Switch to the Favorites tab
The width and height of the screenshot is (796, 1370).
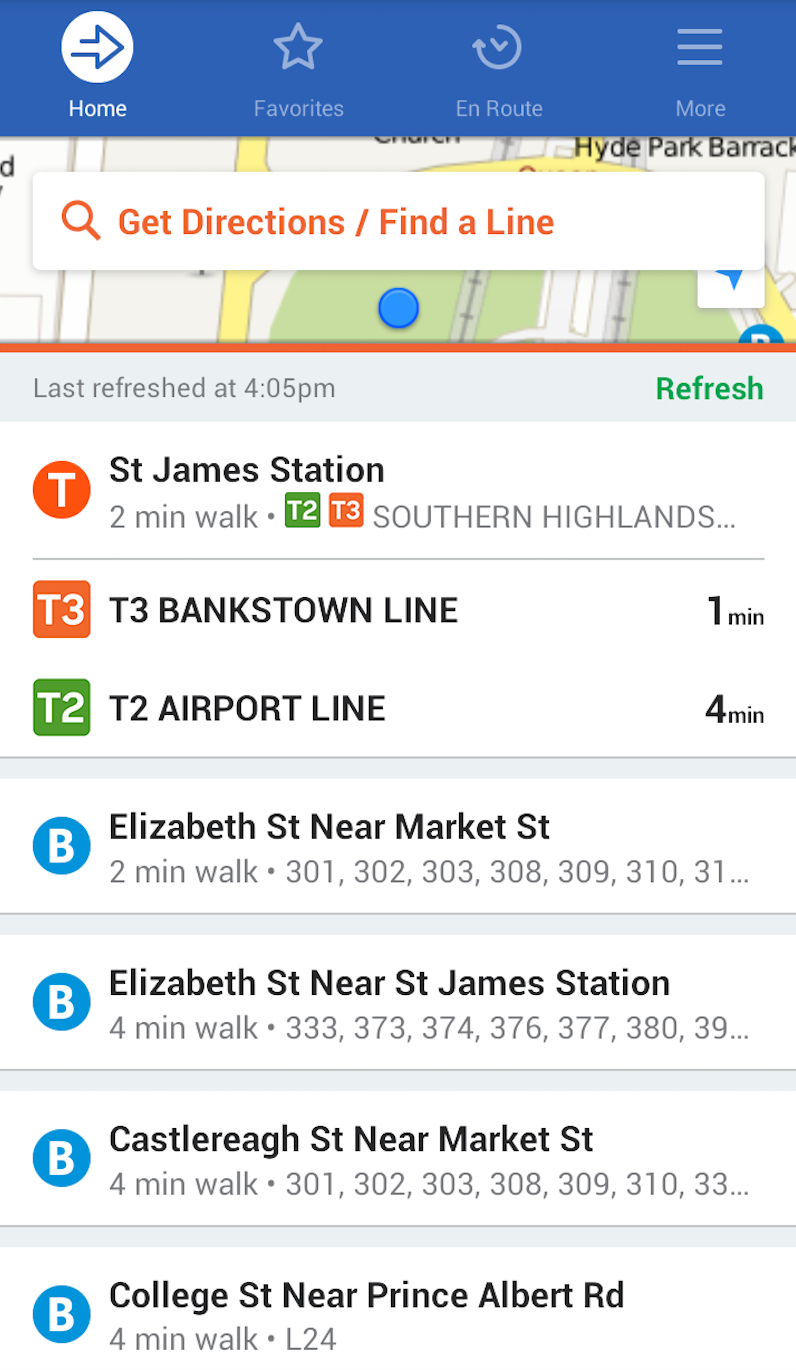click(x=298, y=68)
